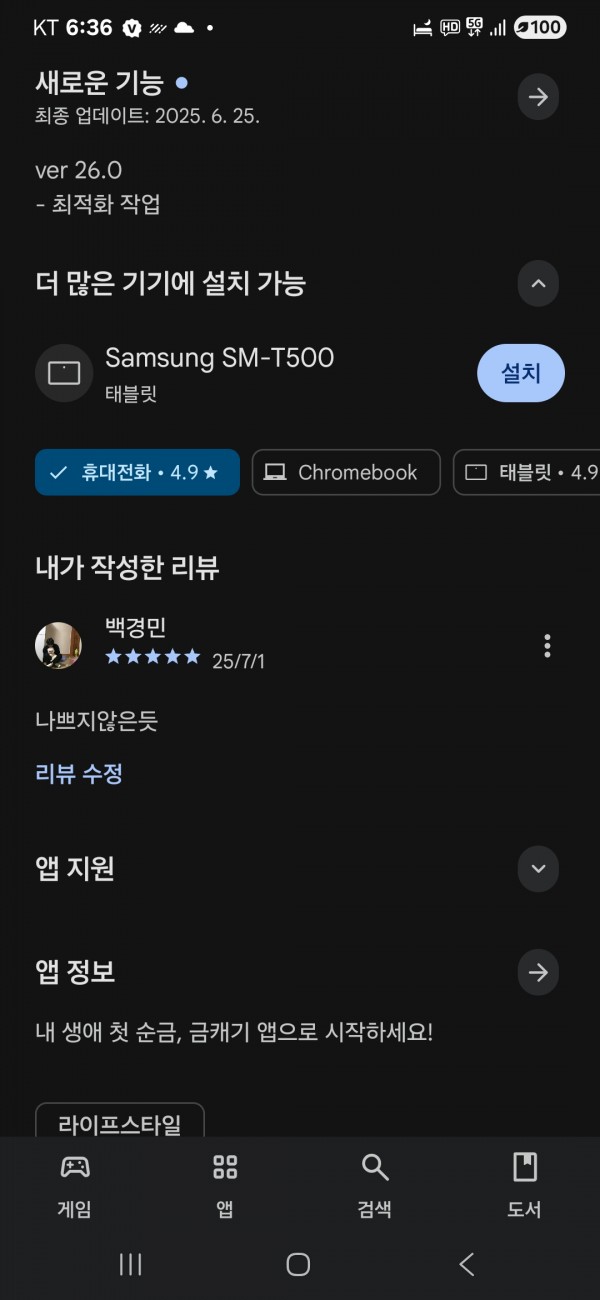Switch to the 검색 tab
Screen dimensions: 600x1300
pos(375,1185)
